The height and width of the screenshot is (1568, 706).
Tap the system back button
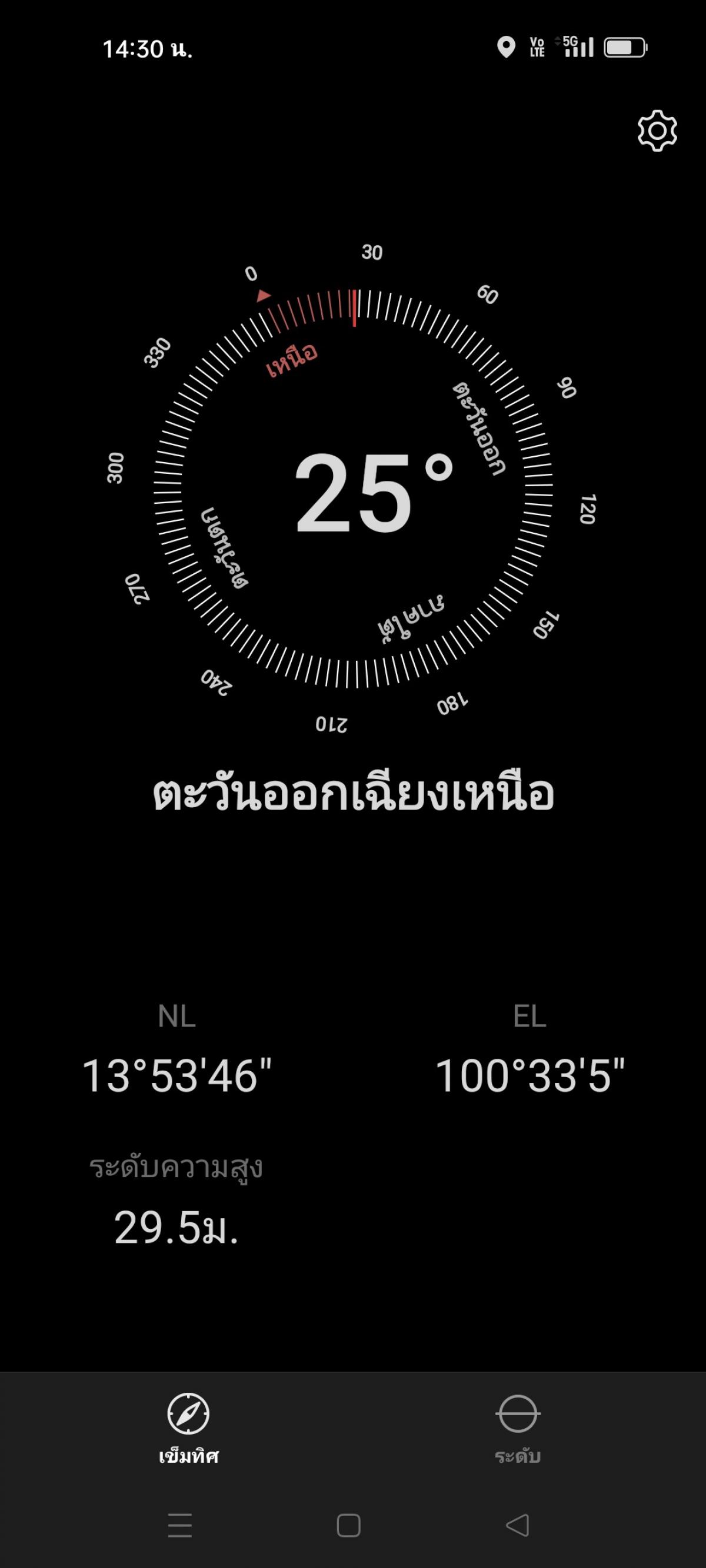tap(518, 1524)
